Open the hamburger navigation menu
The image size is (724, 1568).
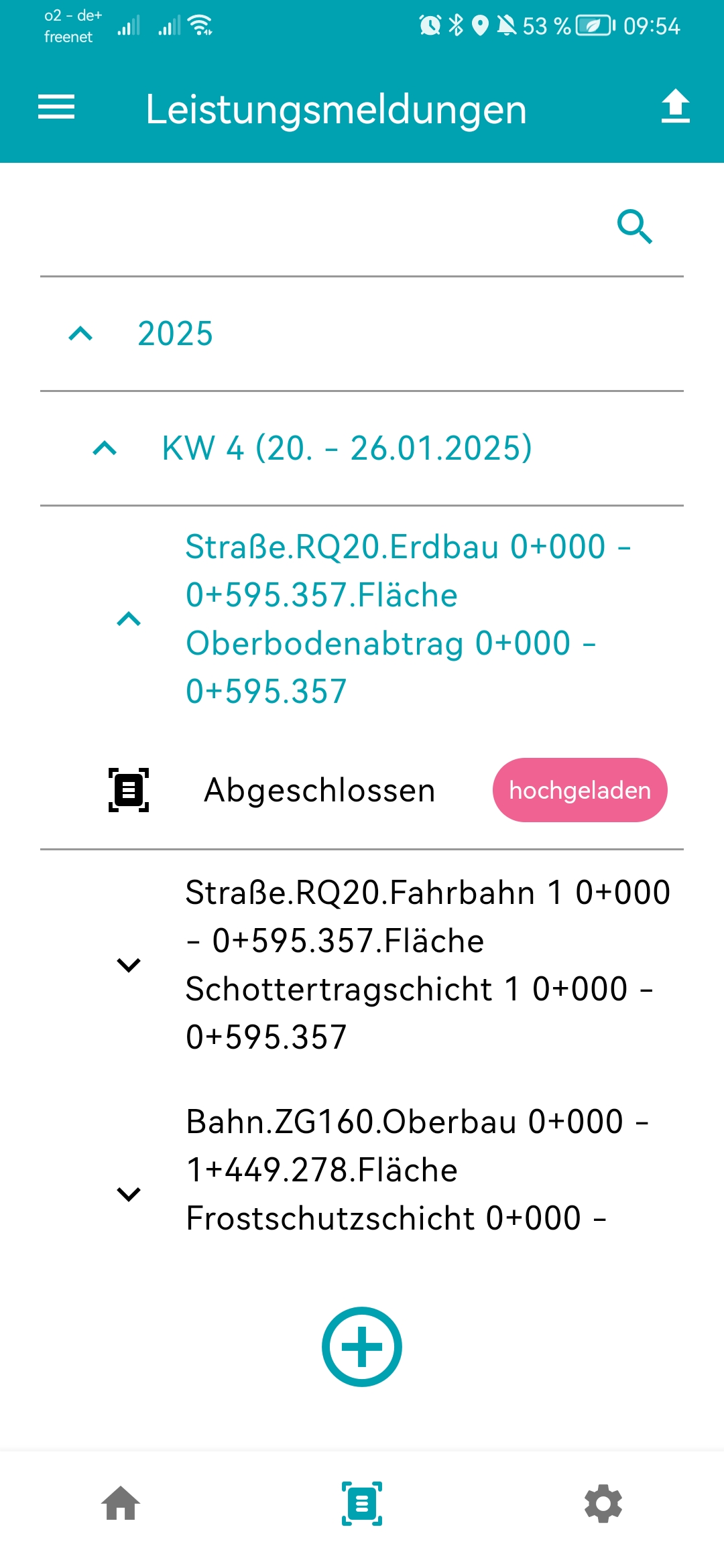(x=56, y=107)
